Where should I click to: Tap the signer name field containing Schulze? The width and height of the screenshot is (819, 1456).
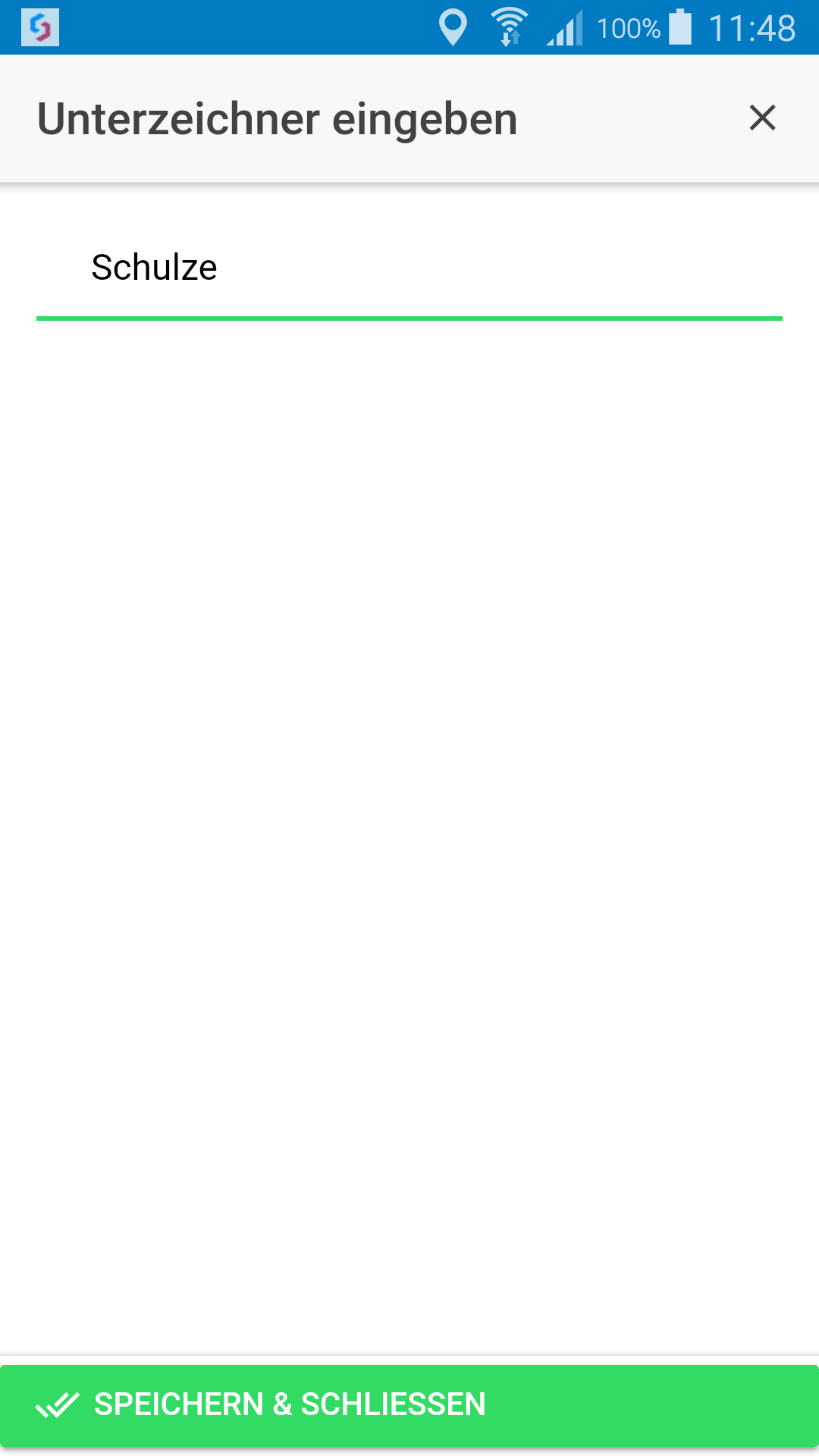tap(409, 268)
